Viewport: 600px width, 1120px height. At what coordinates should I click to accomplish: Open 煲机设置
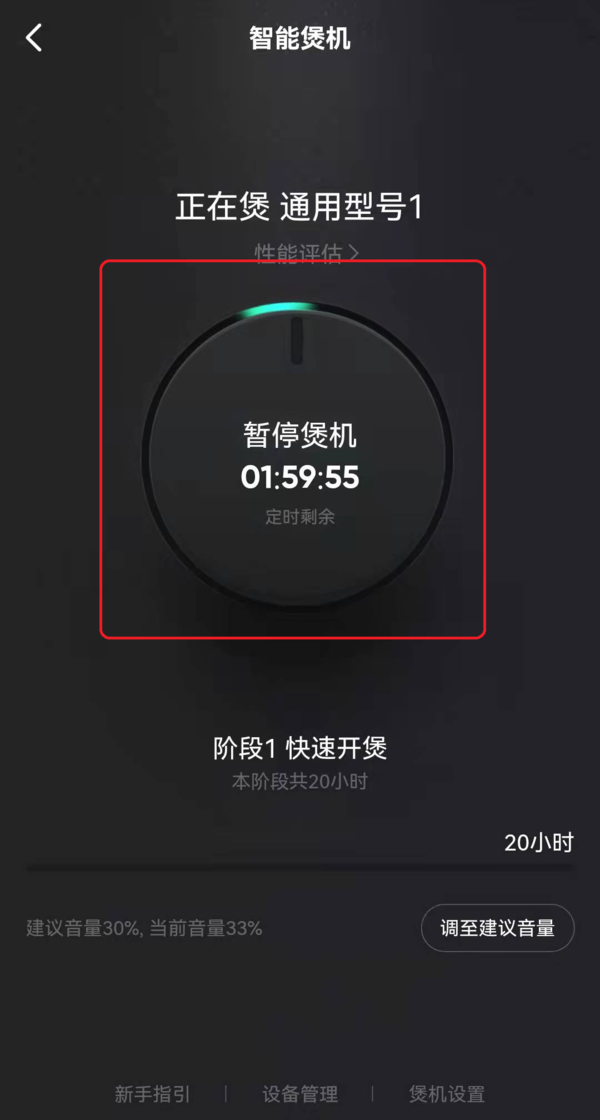pyautogui.click(x=447, y=1094)
